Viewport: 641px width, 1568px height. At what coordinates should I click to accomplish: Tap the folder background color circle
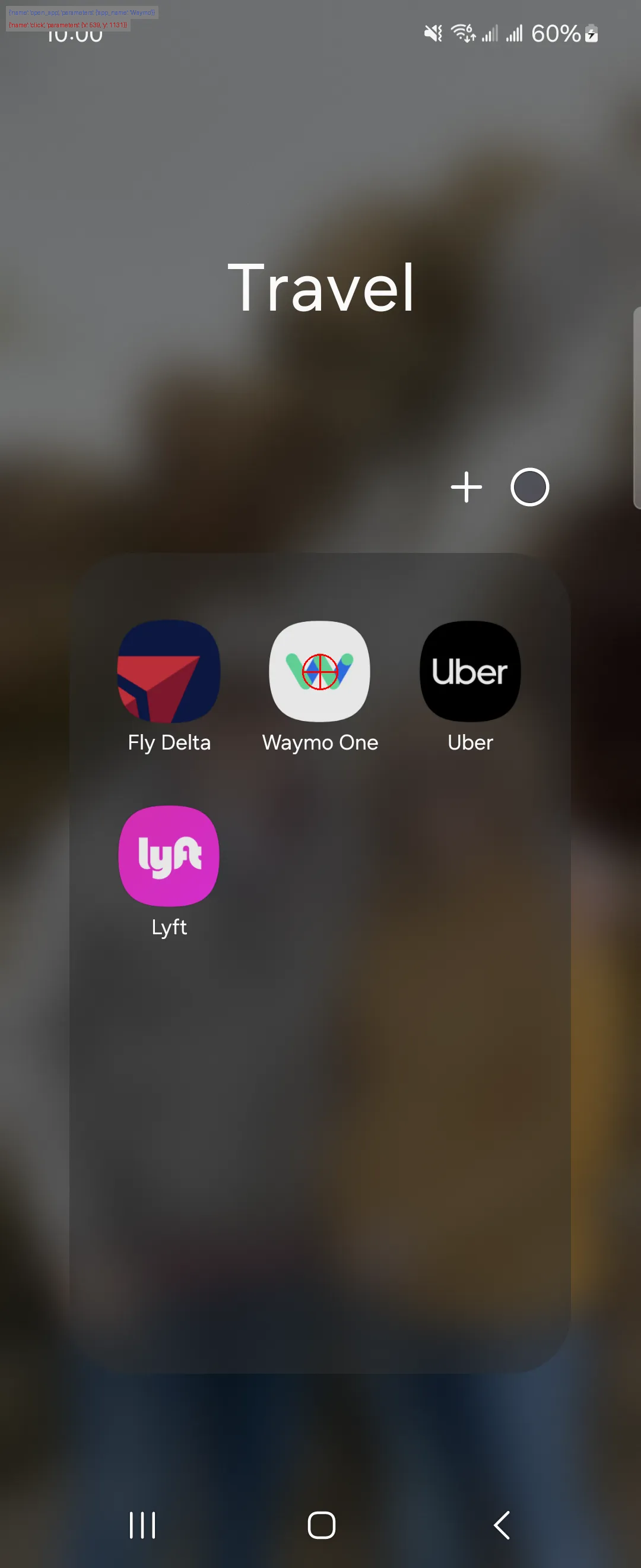[x=529, y=486]
